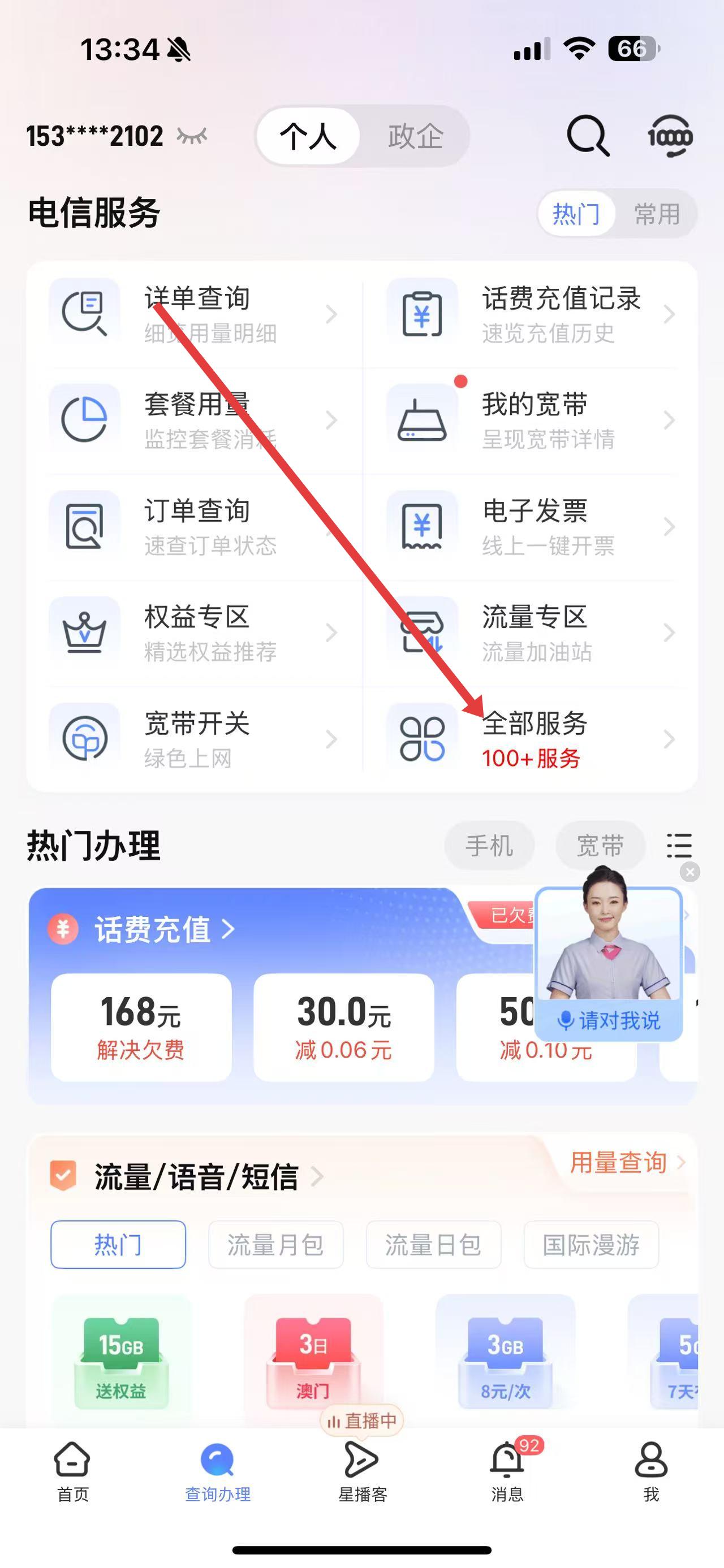
Task: Select the 流量月包 chip
Action: pyautogui.click(x=276, y=1245)
